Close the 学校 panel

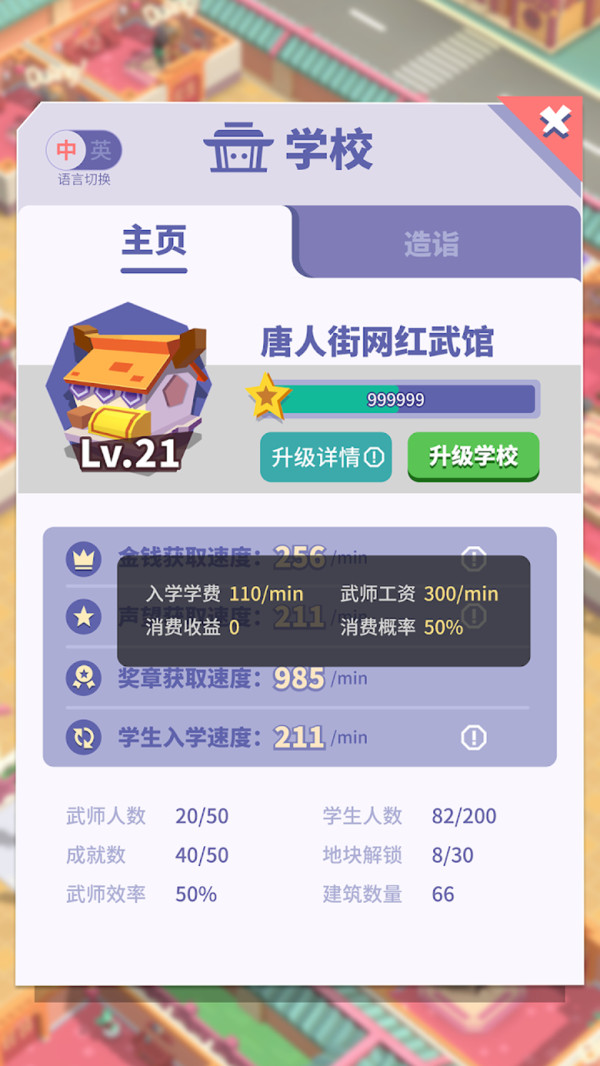point(555,123)
